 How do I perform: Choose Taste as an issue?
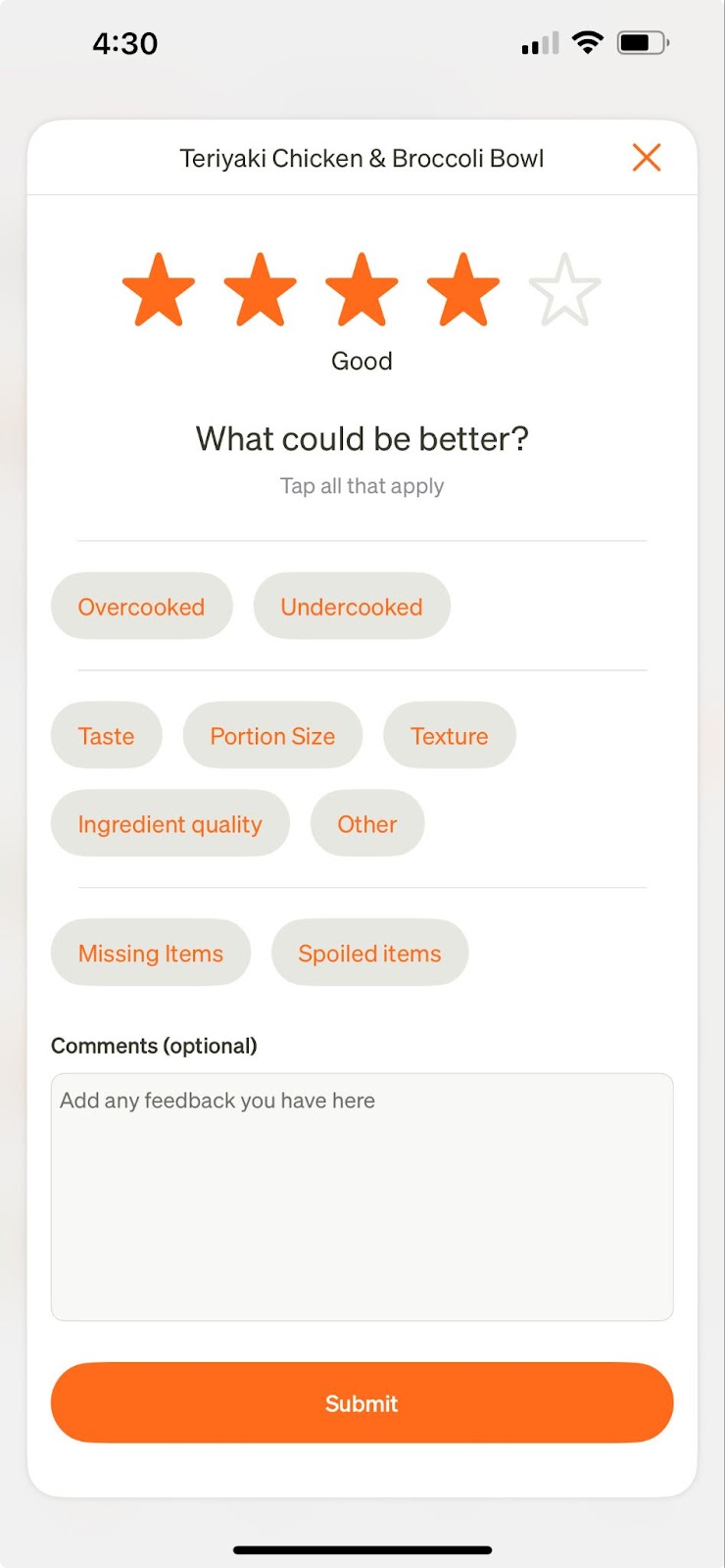(107, 736)
